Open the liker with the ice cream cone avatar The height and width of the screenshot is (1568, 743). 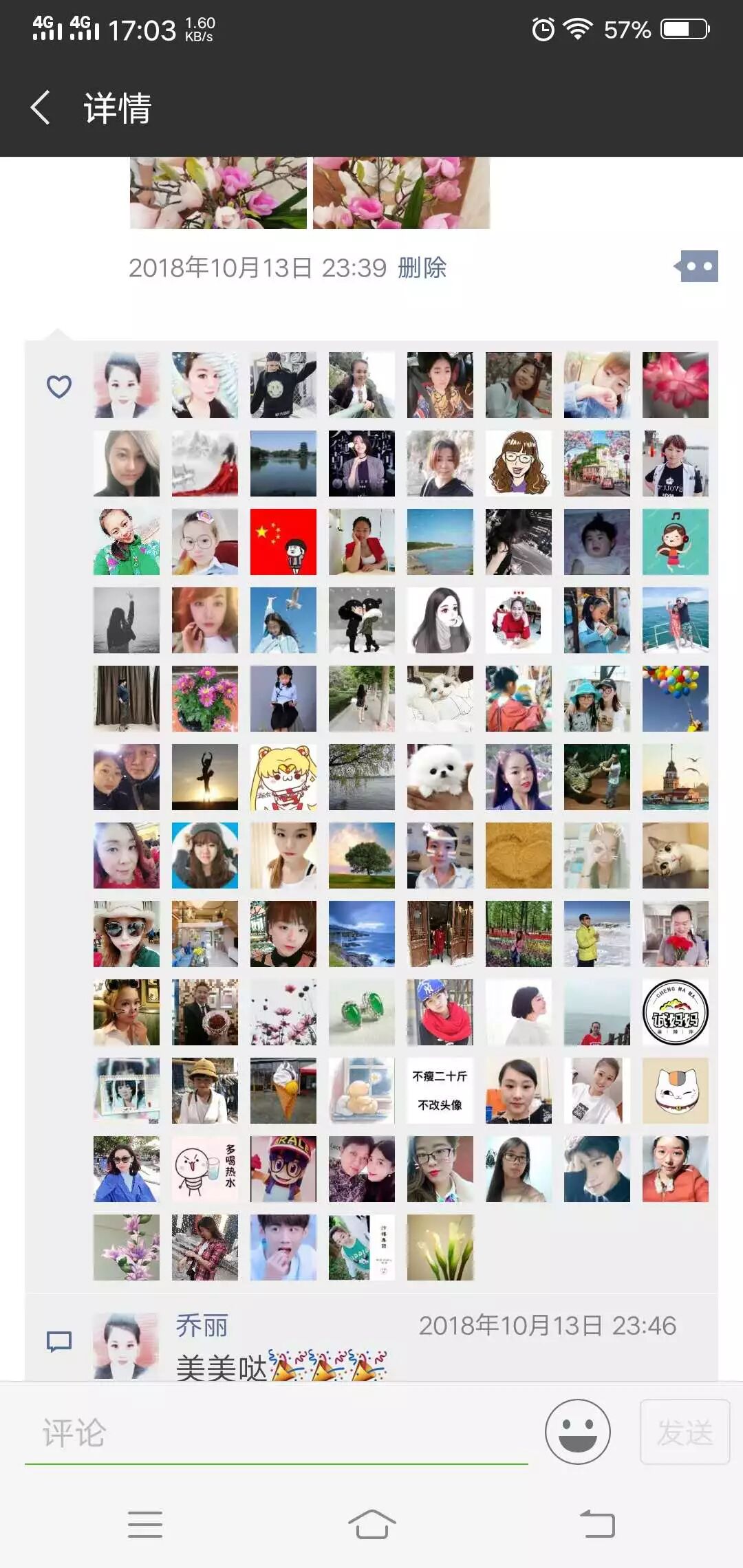[283, 1091]
